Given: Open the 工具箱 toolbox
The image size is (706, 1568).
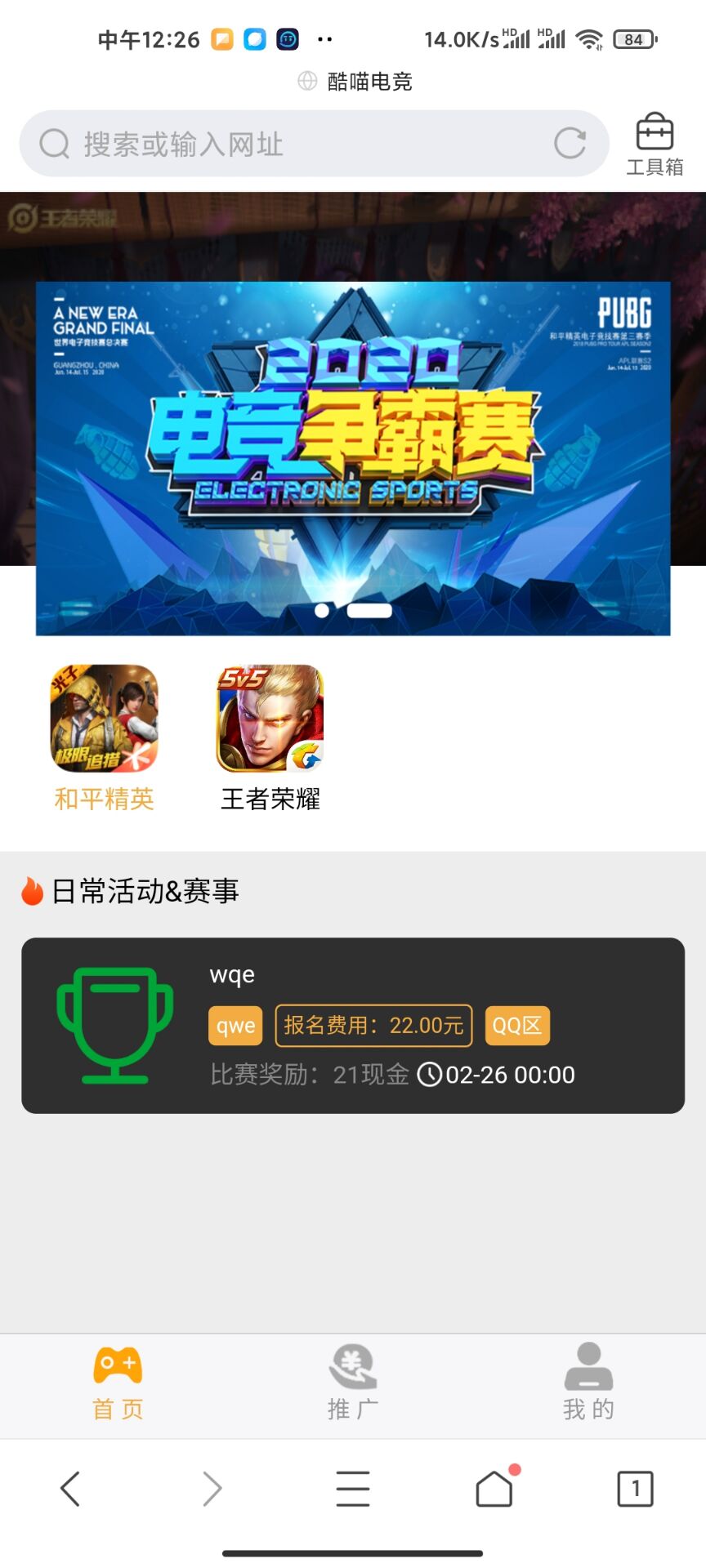Looking at the screenshot, I should [654, 145].
